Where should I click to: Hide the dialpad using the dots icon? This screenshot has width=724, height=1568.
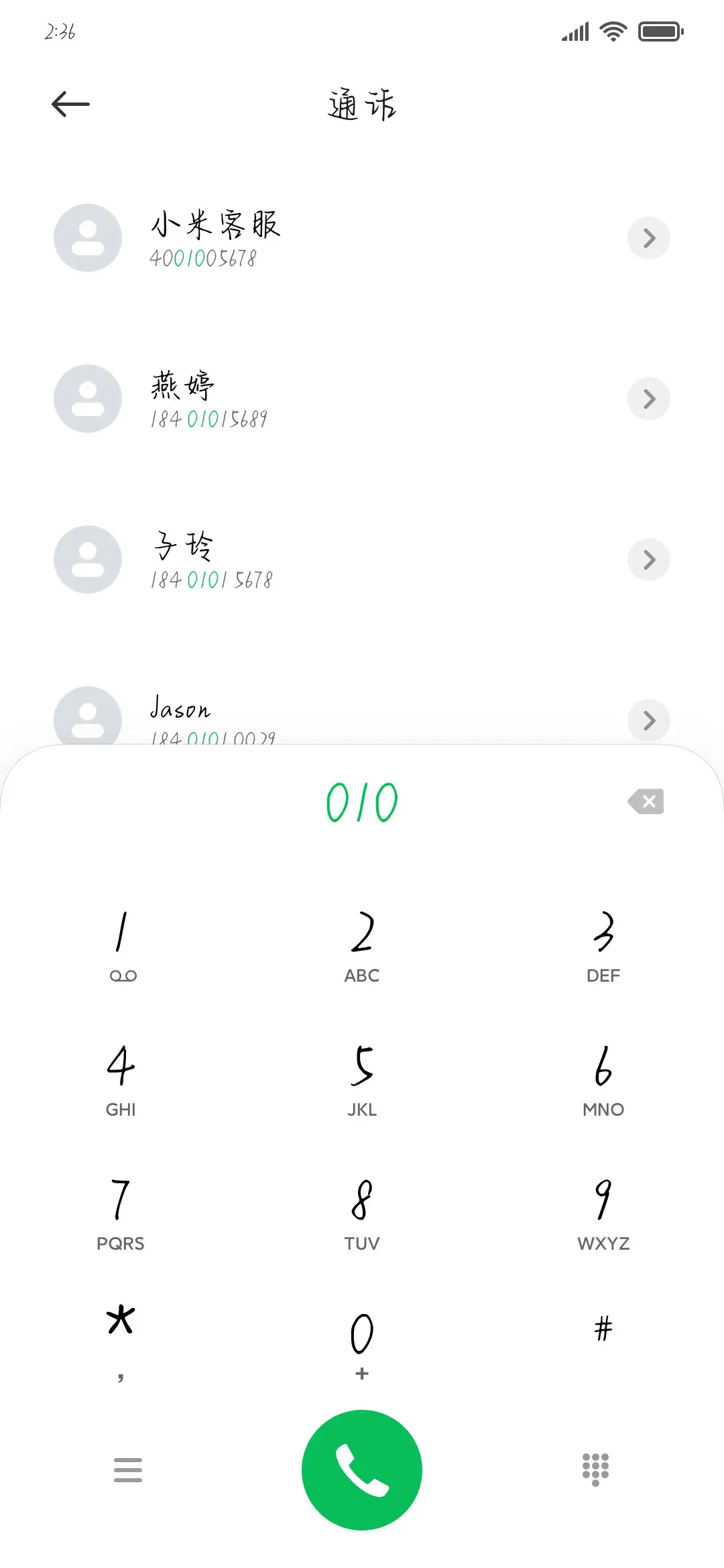pyautogui.click(x=595, y=1469)
